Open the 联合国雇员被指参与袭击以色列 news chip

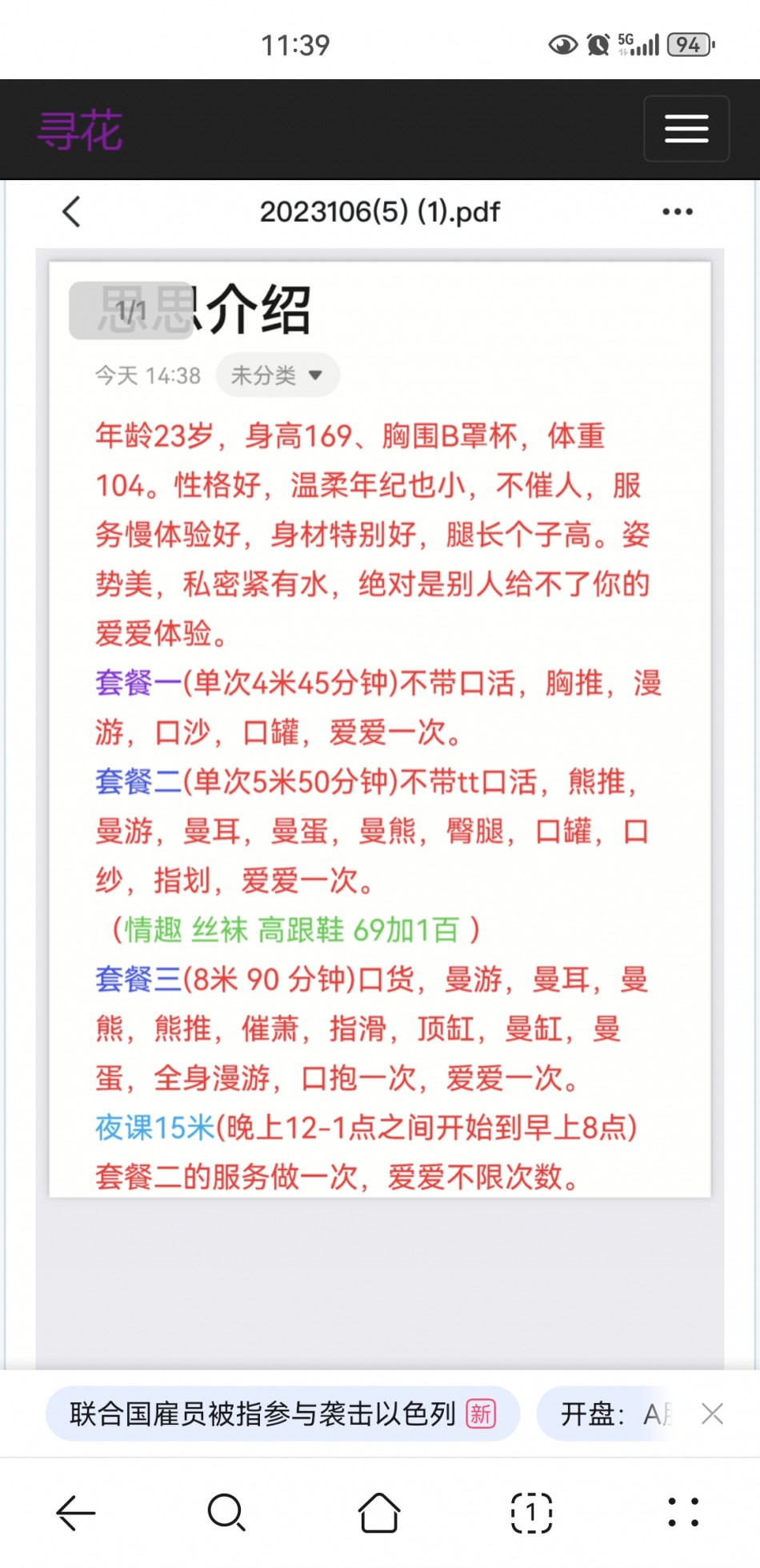(282, 1414)
